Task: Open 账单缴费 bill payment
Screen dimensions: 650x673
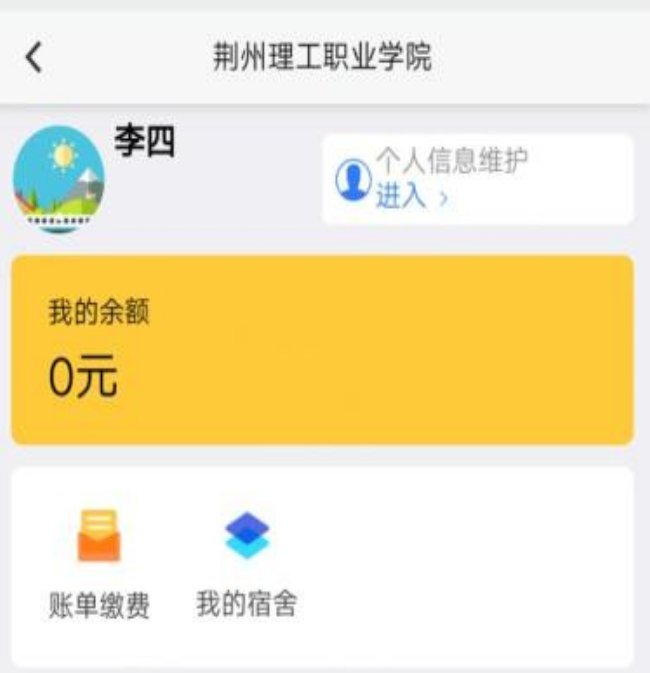Action: click(x=99, y=562)
